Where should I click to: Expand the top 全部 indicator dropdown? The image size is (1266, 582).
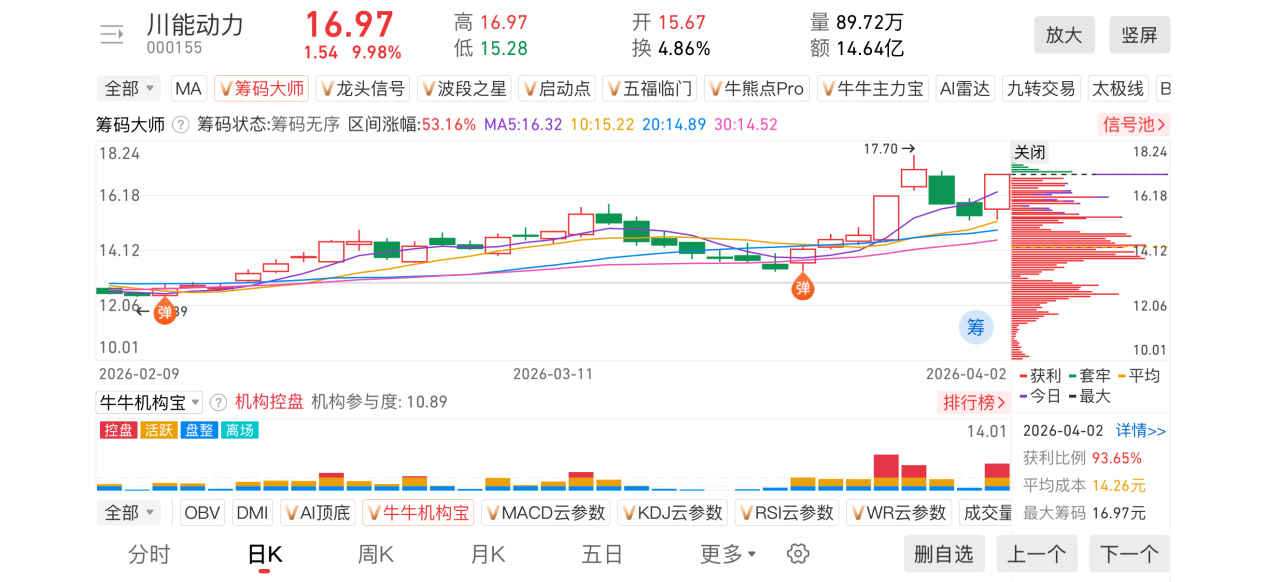click(x=130, y=89)
